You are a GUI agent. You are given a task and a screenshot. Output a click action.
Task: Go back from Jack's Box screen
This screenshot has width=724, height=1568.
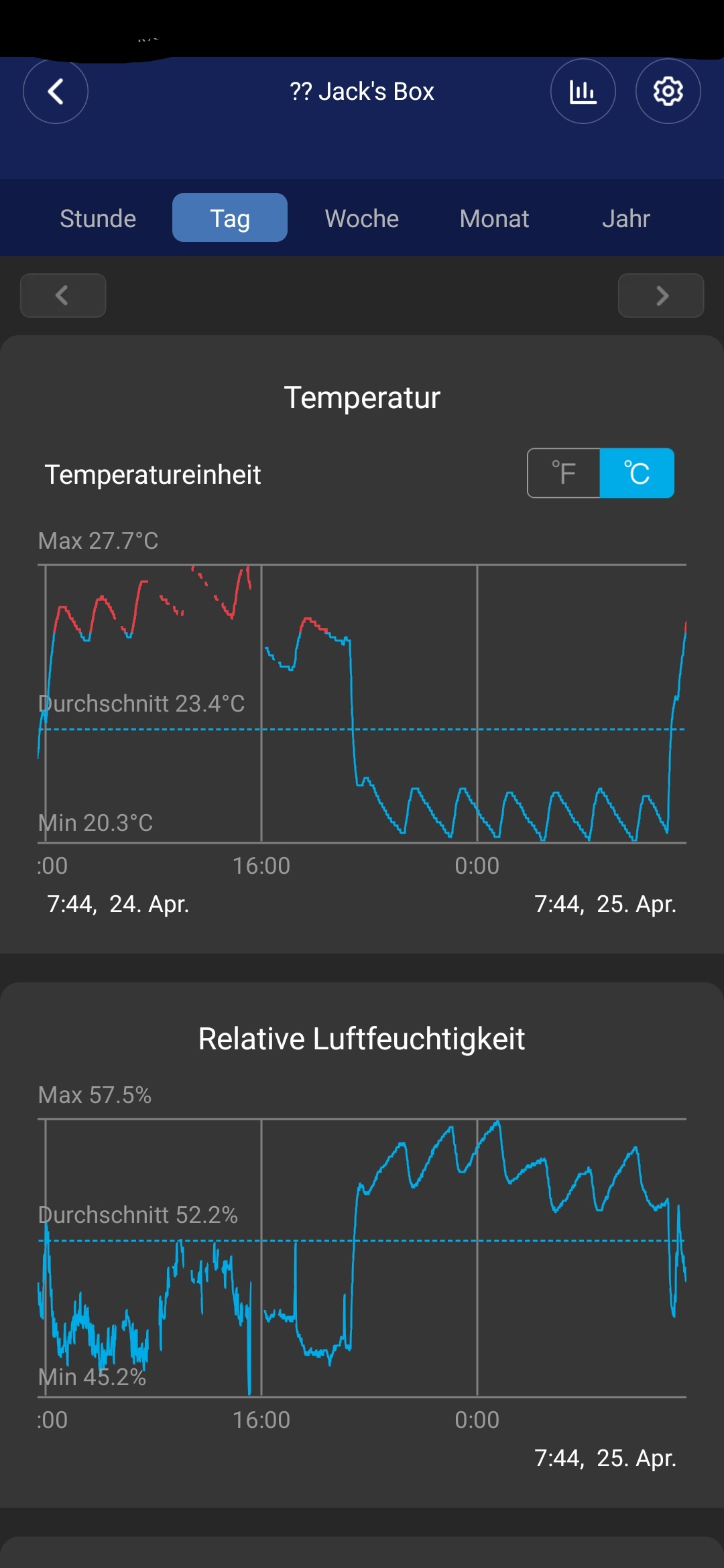pos(56,92)
